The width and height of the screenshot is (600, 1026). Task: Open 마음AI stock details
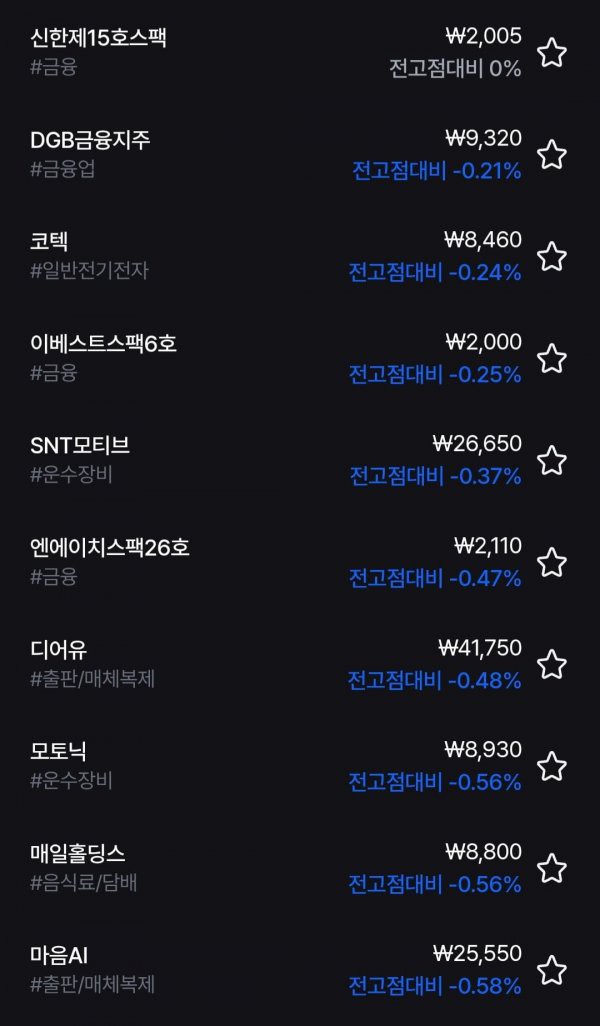pos(250,970)
